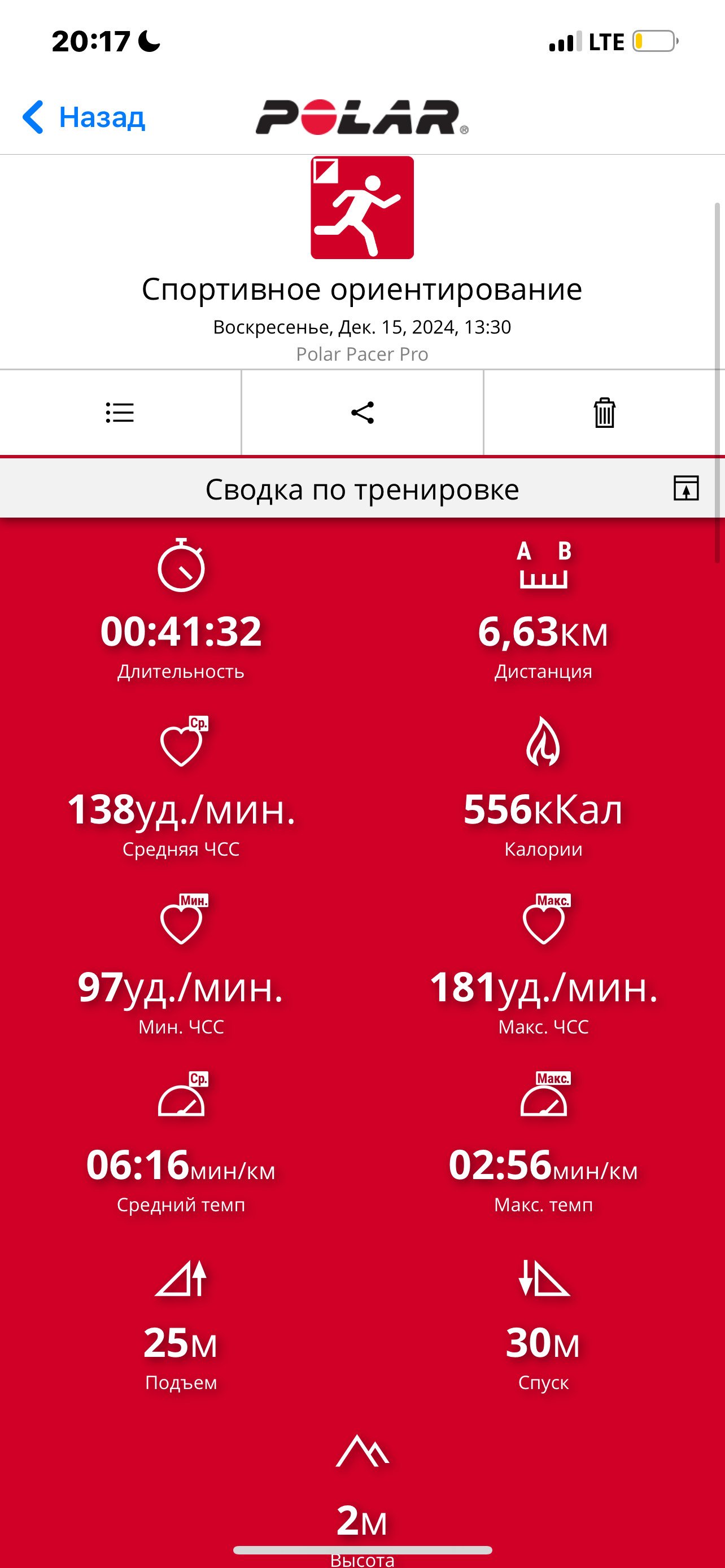The width and height of the screenshot is (725, 1568).
Task: Collapse the Сводка по тренировке section
Action: click(685, 488)
